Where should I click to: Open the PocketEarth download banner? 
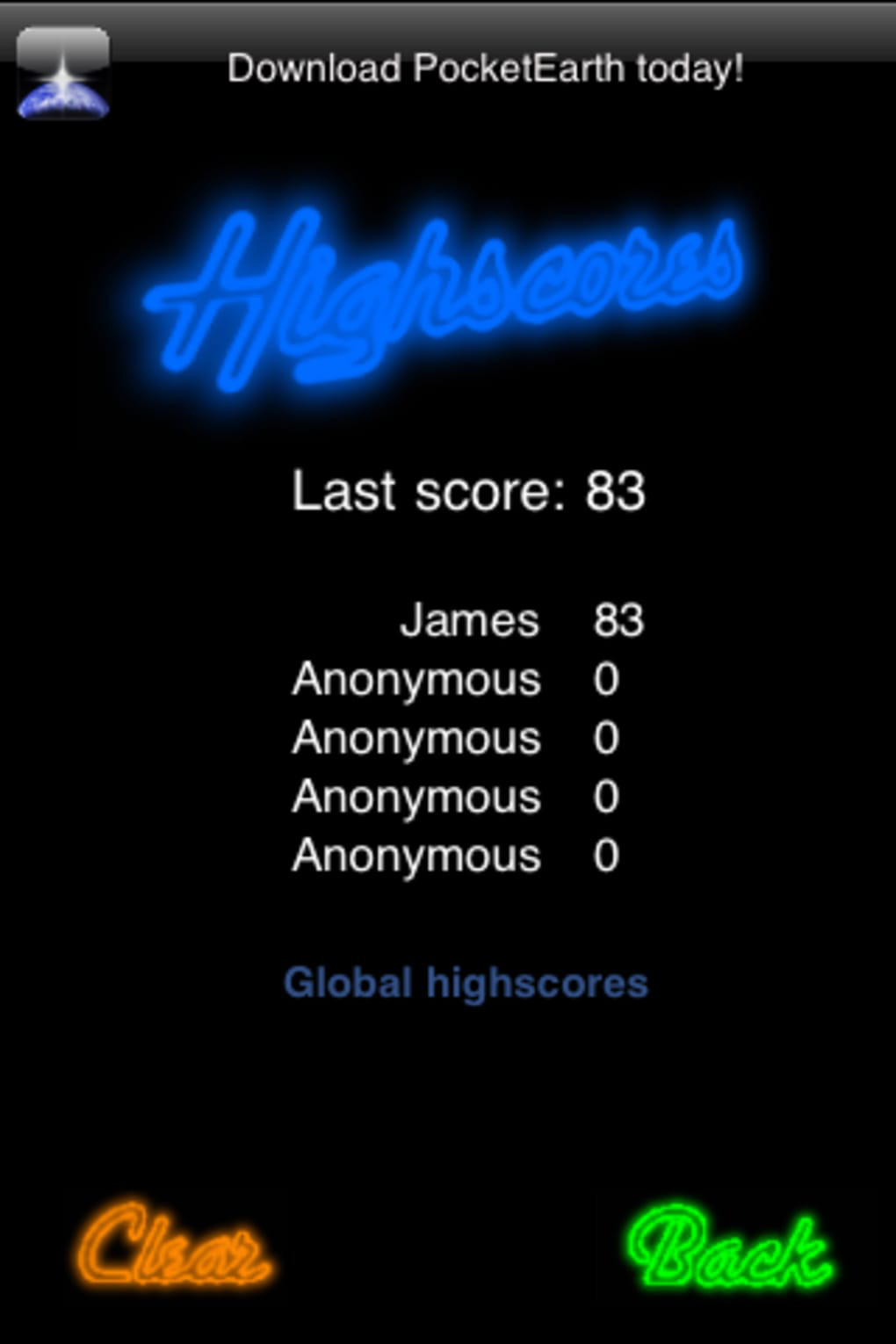click(x=484, y=69)
